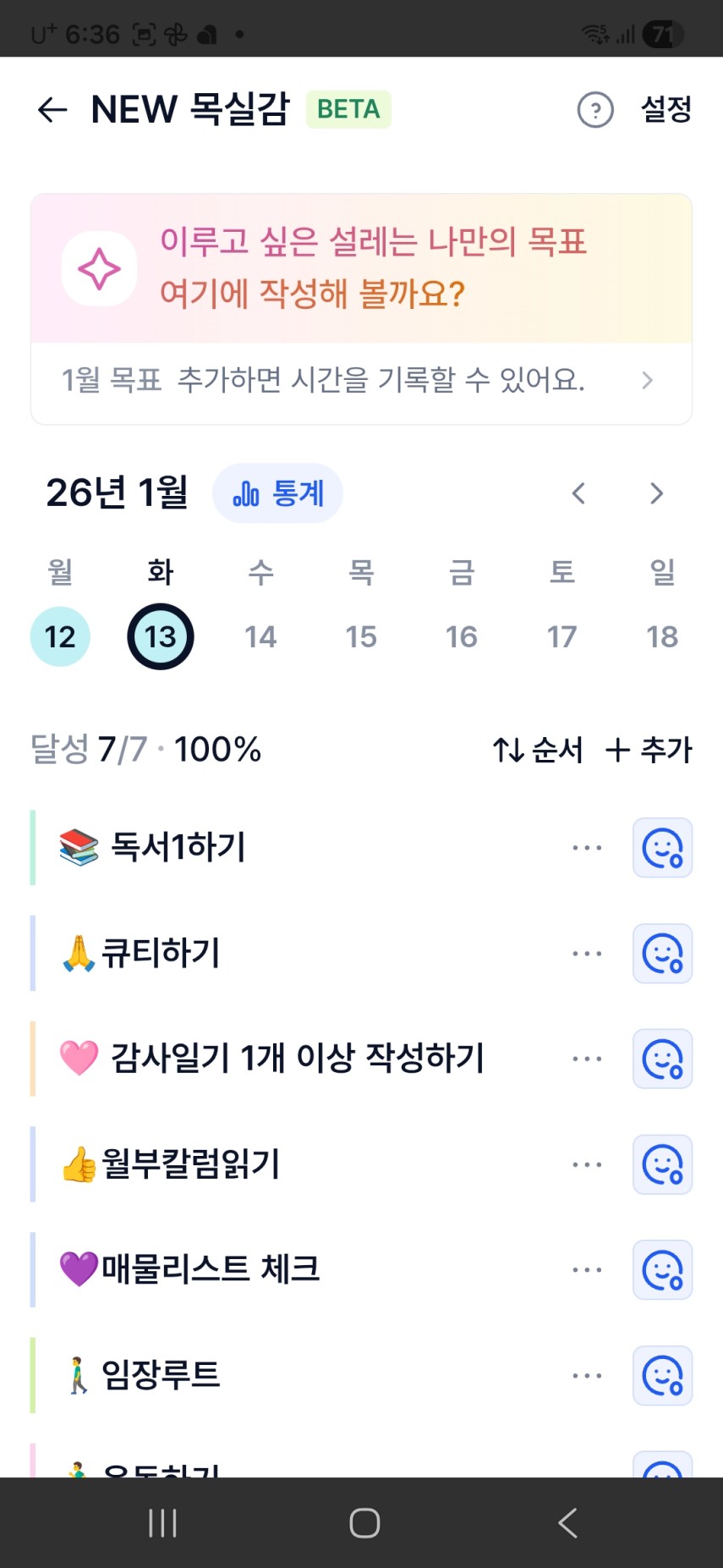Go to the previous week
The width and height of the screenshot is (723, 1568).
pyautogui.click(x=578, y=493)
